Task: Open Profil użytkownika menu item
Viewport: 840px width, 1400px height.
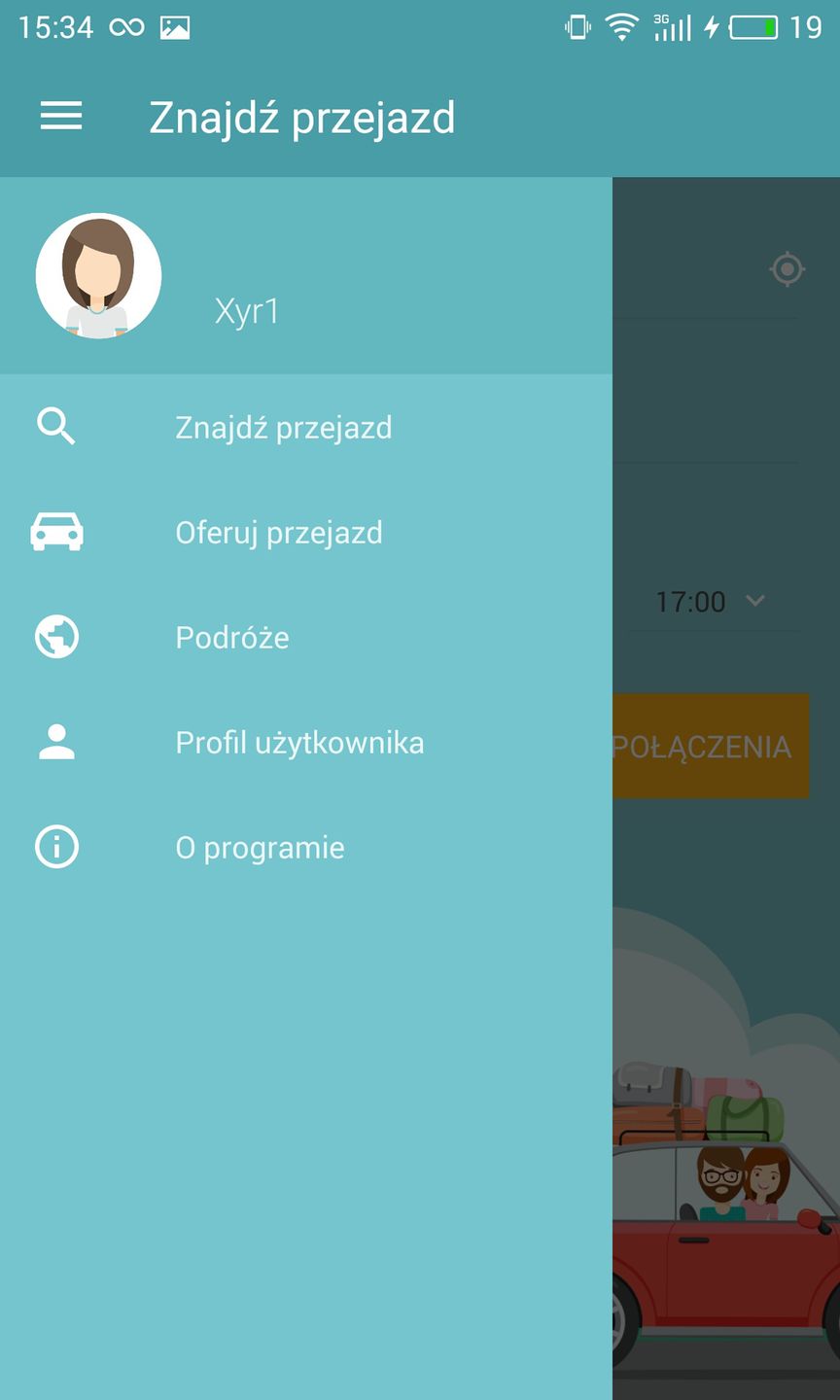Action: (299, 742)
